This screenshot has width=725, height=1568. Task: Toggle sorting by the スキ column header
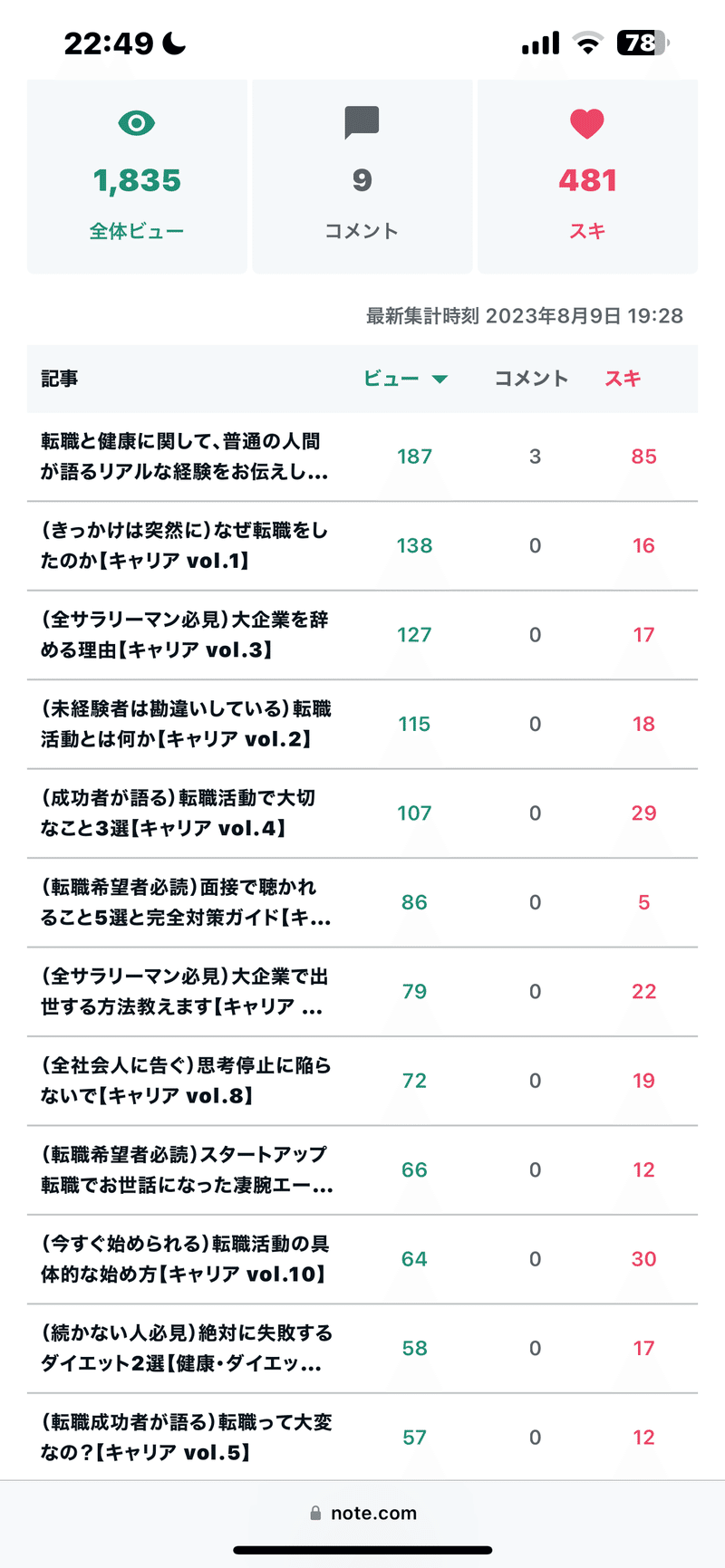pos(623,379)
